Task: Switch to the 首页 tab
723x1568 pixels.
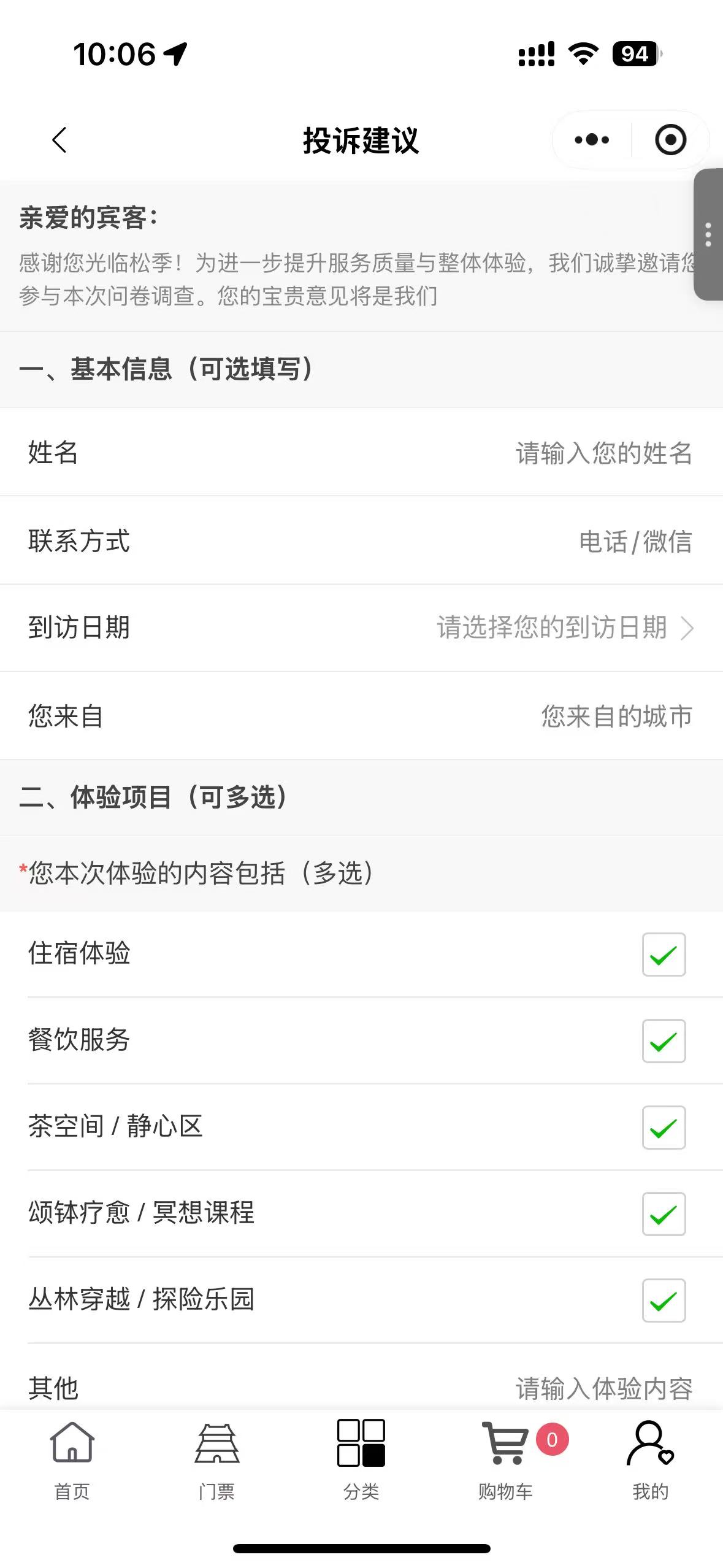Action: point(72,1461)
